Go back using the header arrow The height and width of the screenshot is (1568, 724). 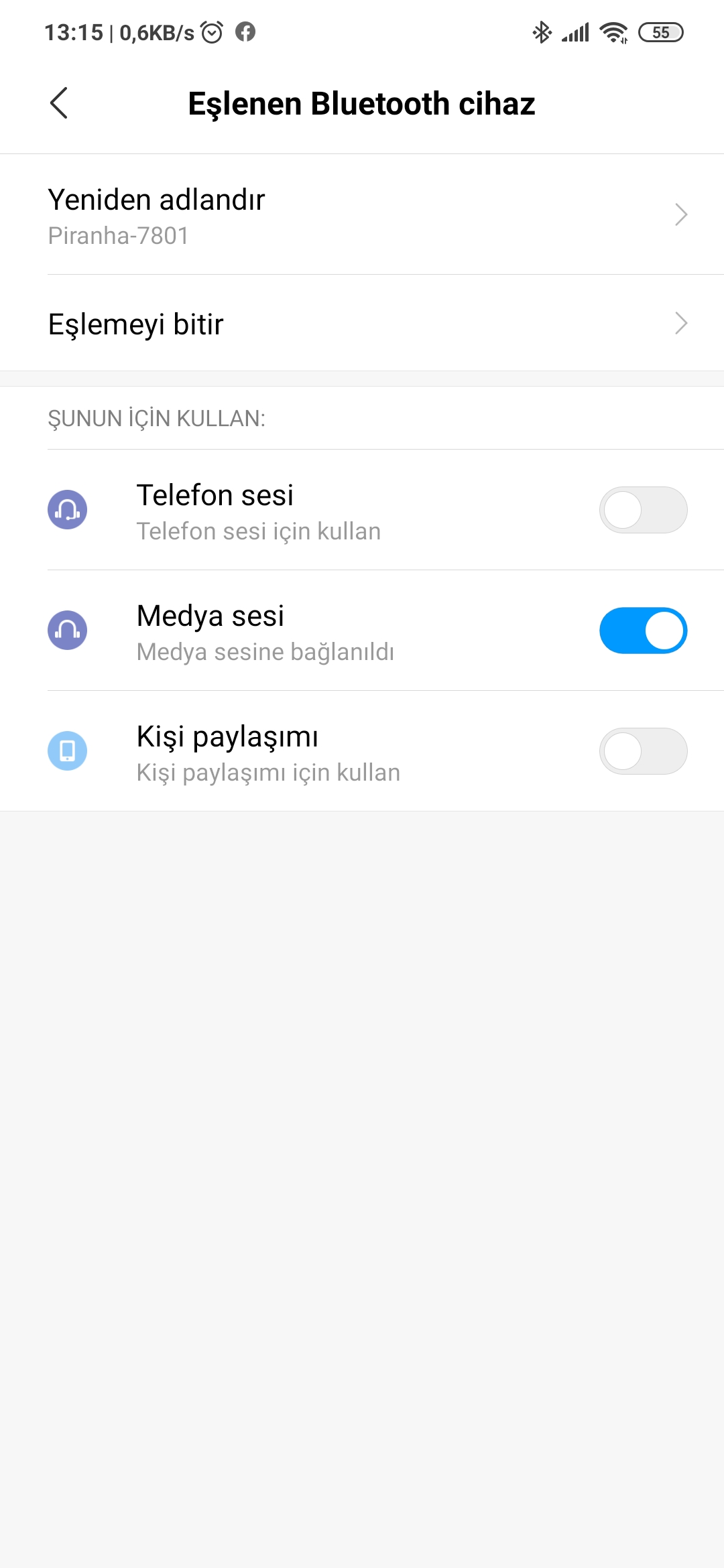point(59,103)
